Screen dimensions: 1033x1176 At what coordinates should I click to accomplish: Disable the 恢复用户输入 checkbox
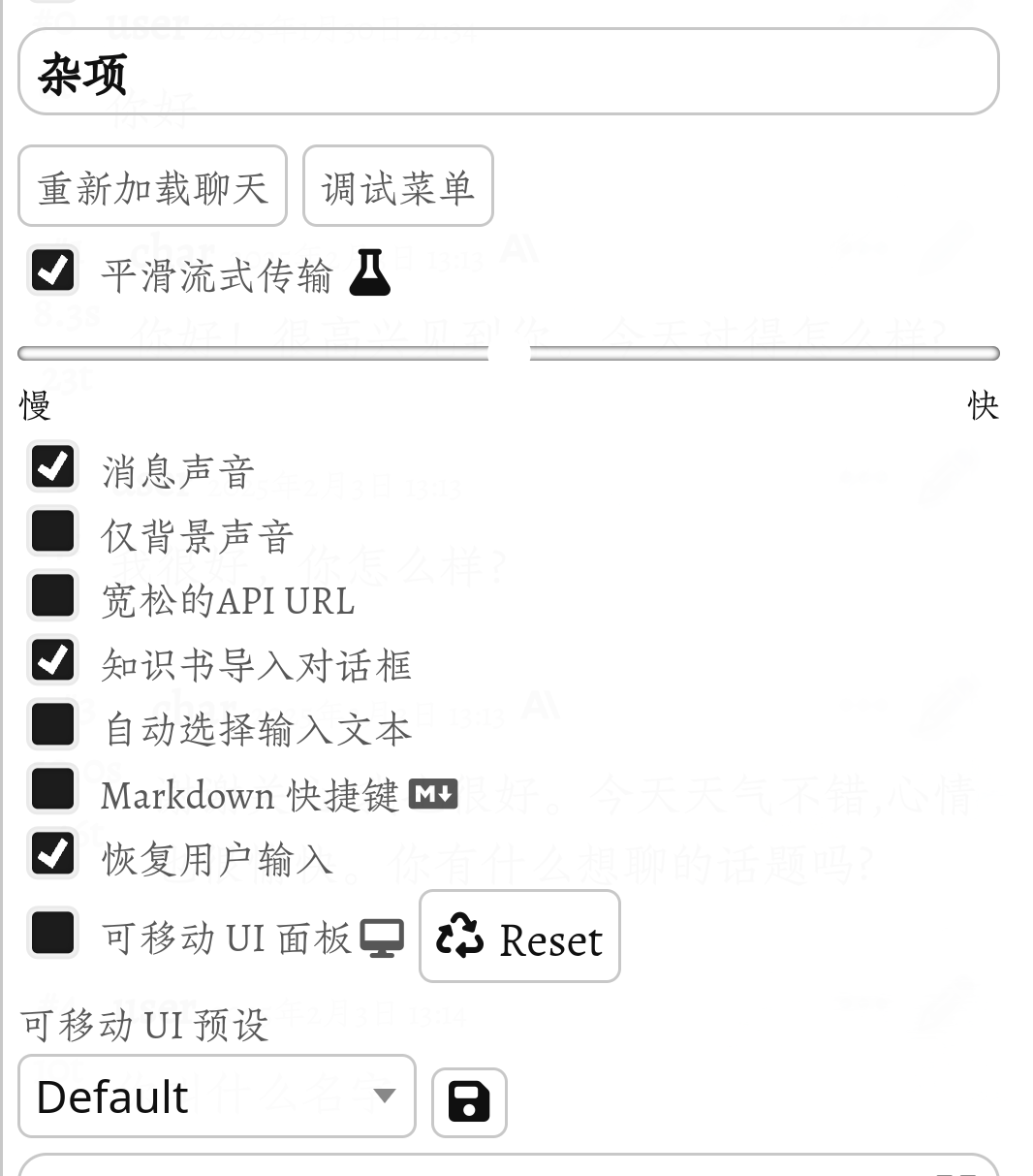[53, 854]
